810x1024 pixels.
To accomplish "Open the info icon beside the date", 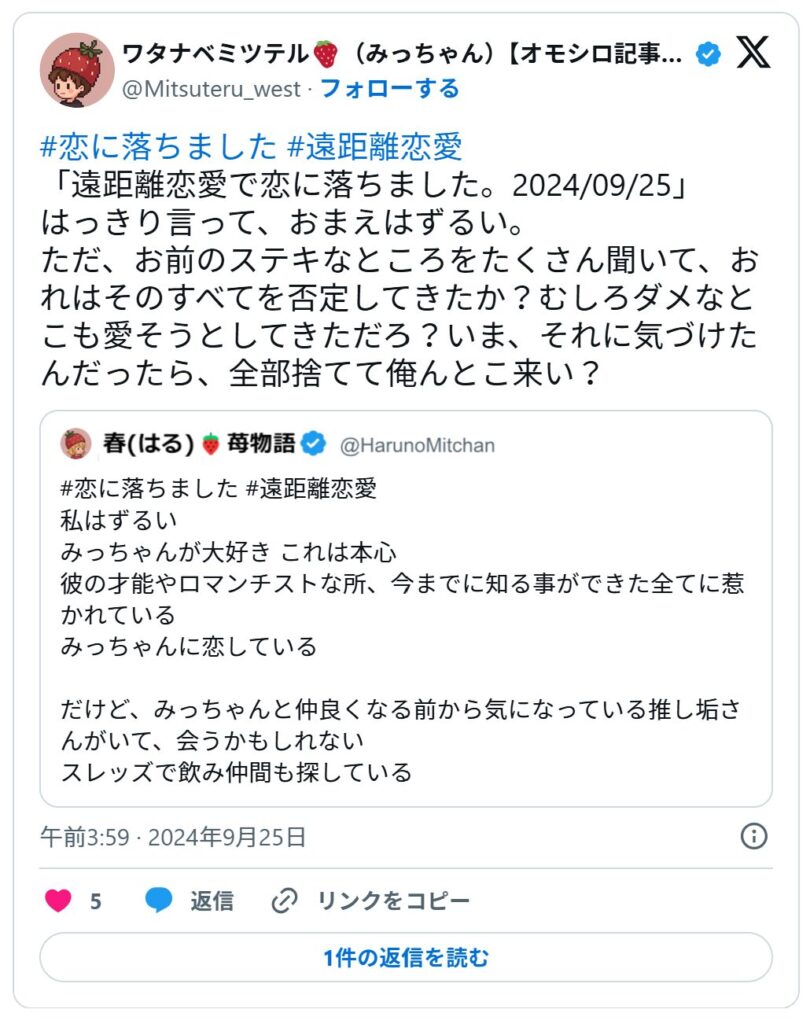I will point(753,836).
